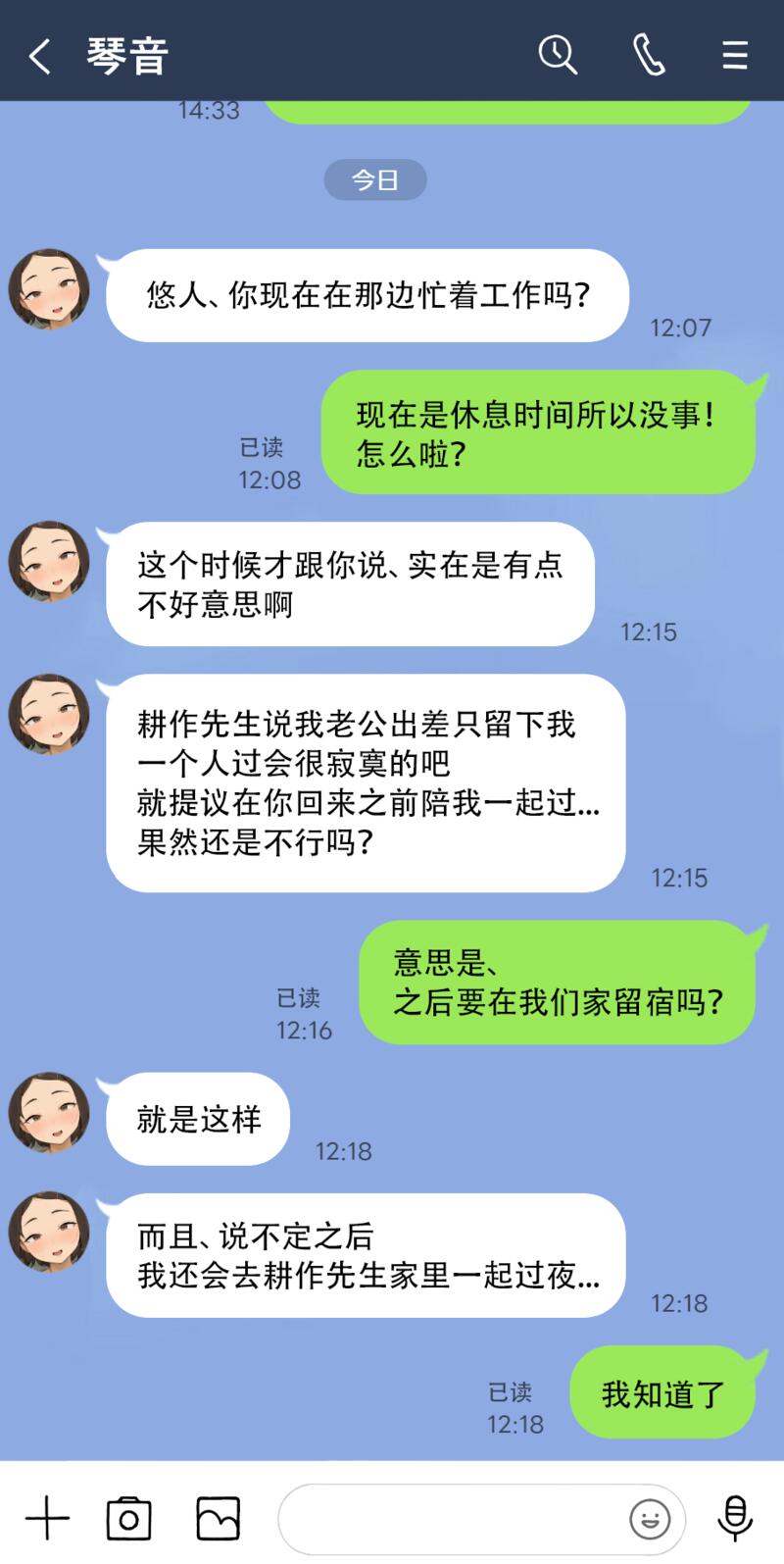784x1564 pixels.
Task: Start a voice call with 琴音
Action: pos(648,55)
